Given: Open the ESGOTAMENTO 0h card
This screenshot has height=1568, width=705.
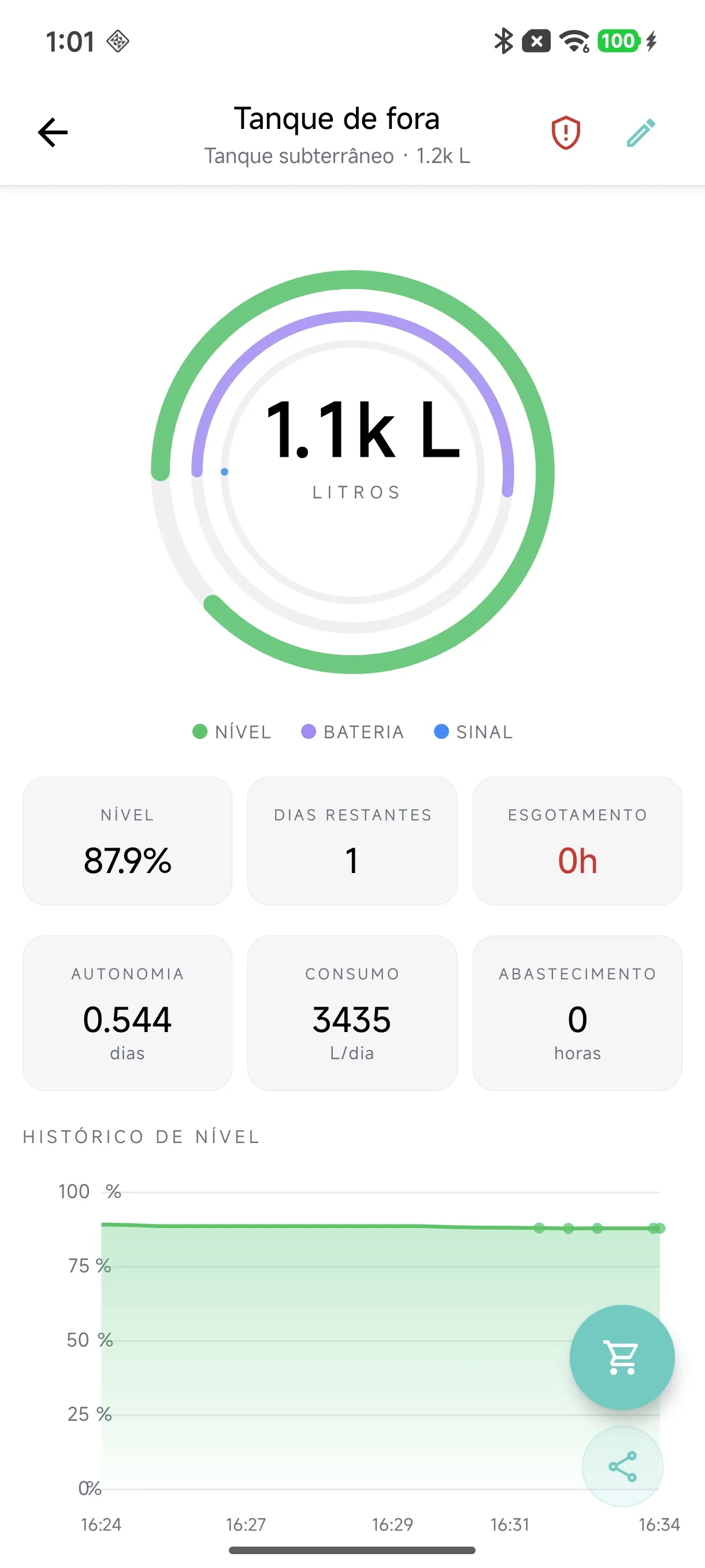Looking at the screenshot, I should click(x=577, y=841).
